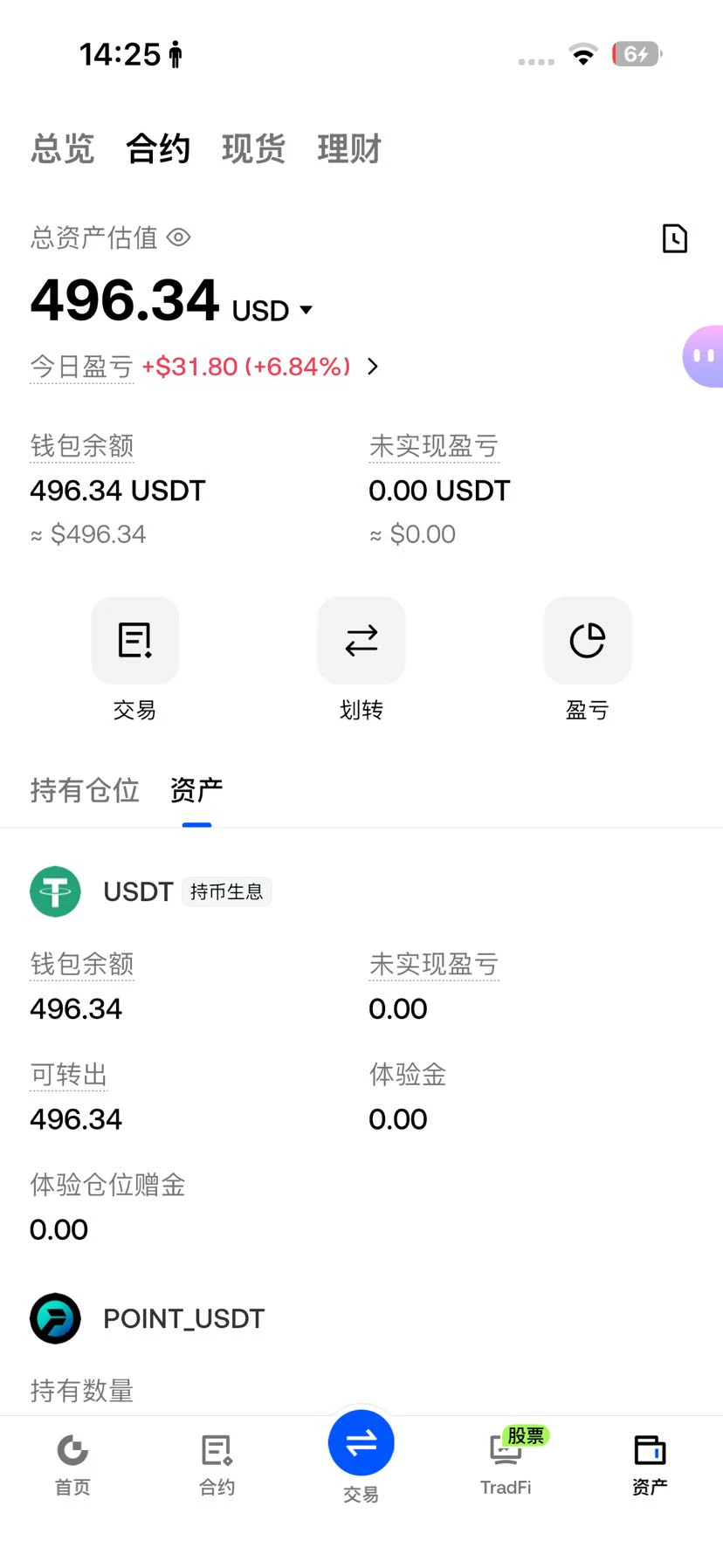Tap the 持币生息 chip next to USDT

227,891
